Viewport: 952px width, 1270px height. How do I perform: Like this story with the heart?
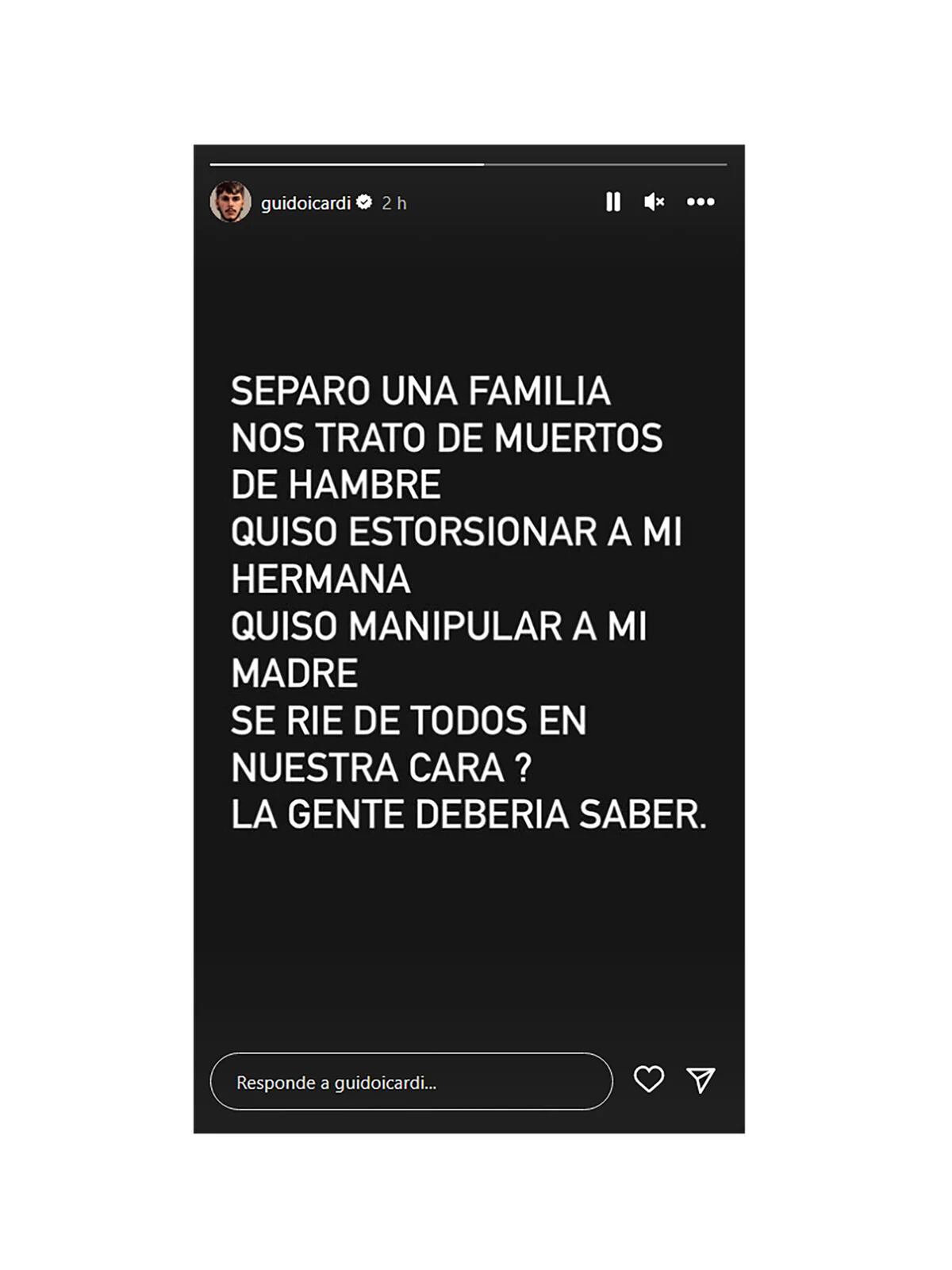649,1079
